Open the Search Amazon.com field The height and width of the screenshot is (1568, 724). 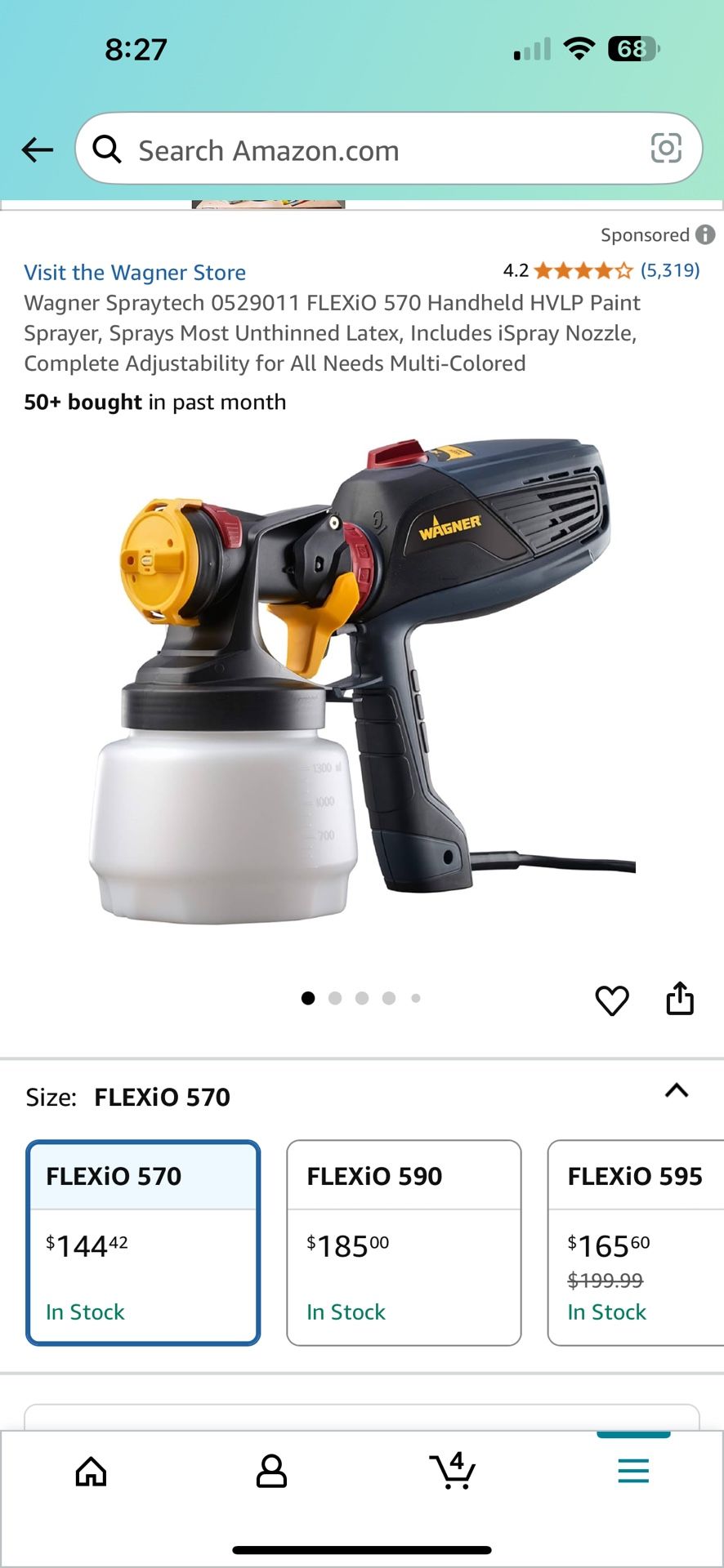368,149
